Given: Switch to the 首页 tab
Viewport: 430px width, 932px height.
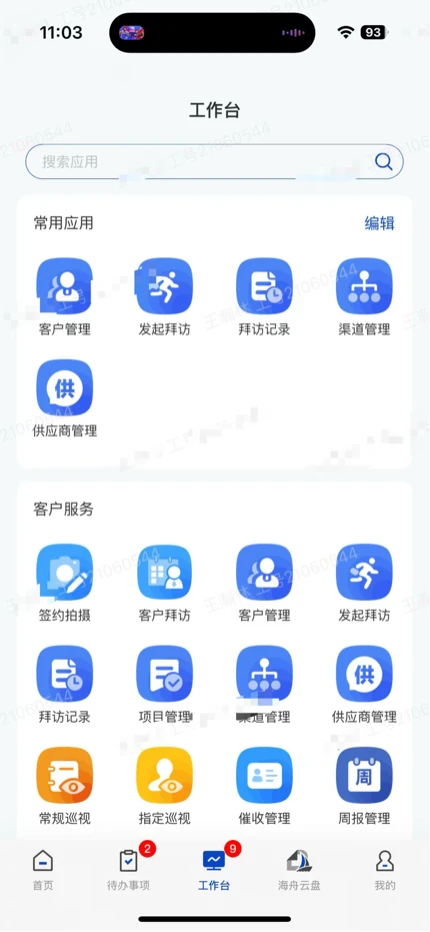Looking at the screenshot, I should point(43,870).
